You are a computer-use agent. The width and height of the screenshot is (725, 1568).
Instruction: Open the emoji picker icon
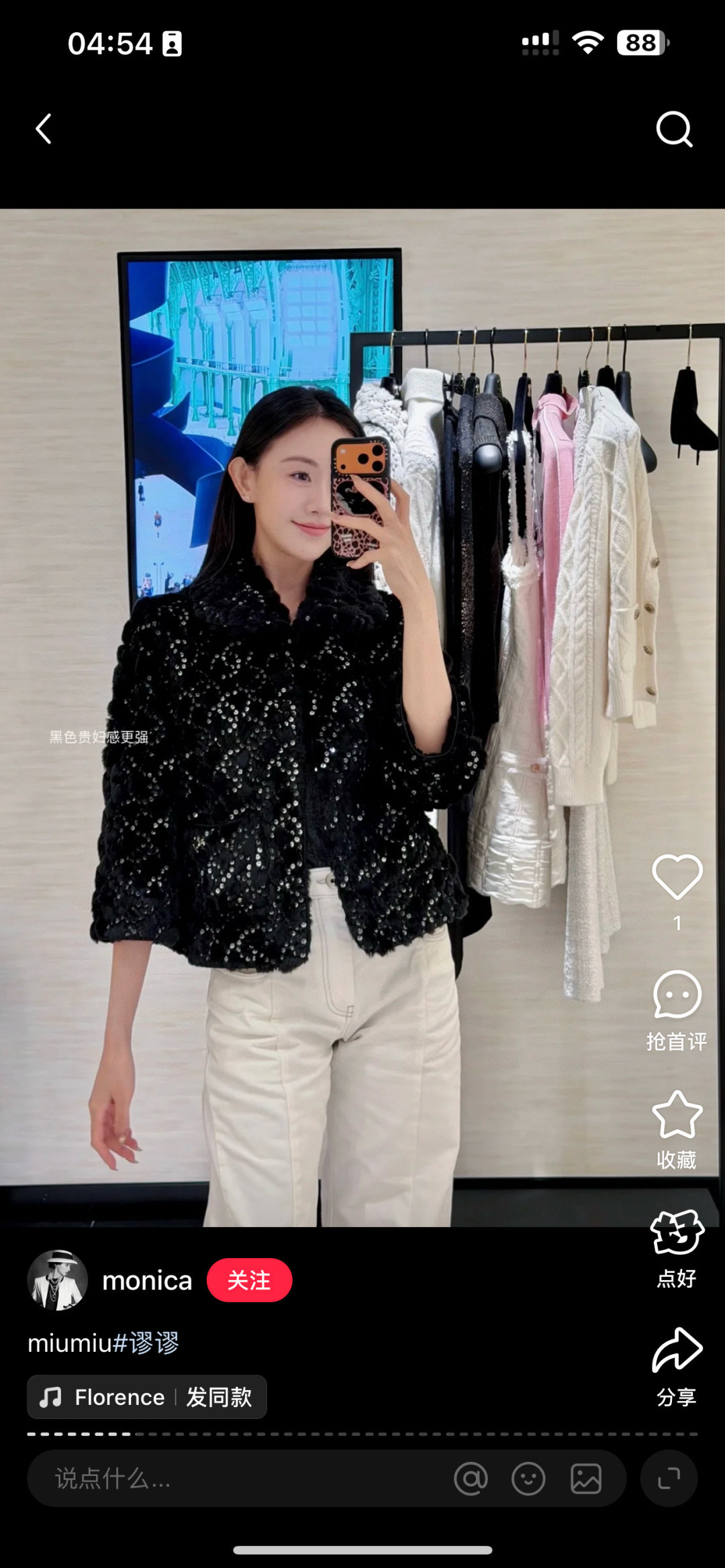pos(528,1479)
